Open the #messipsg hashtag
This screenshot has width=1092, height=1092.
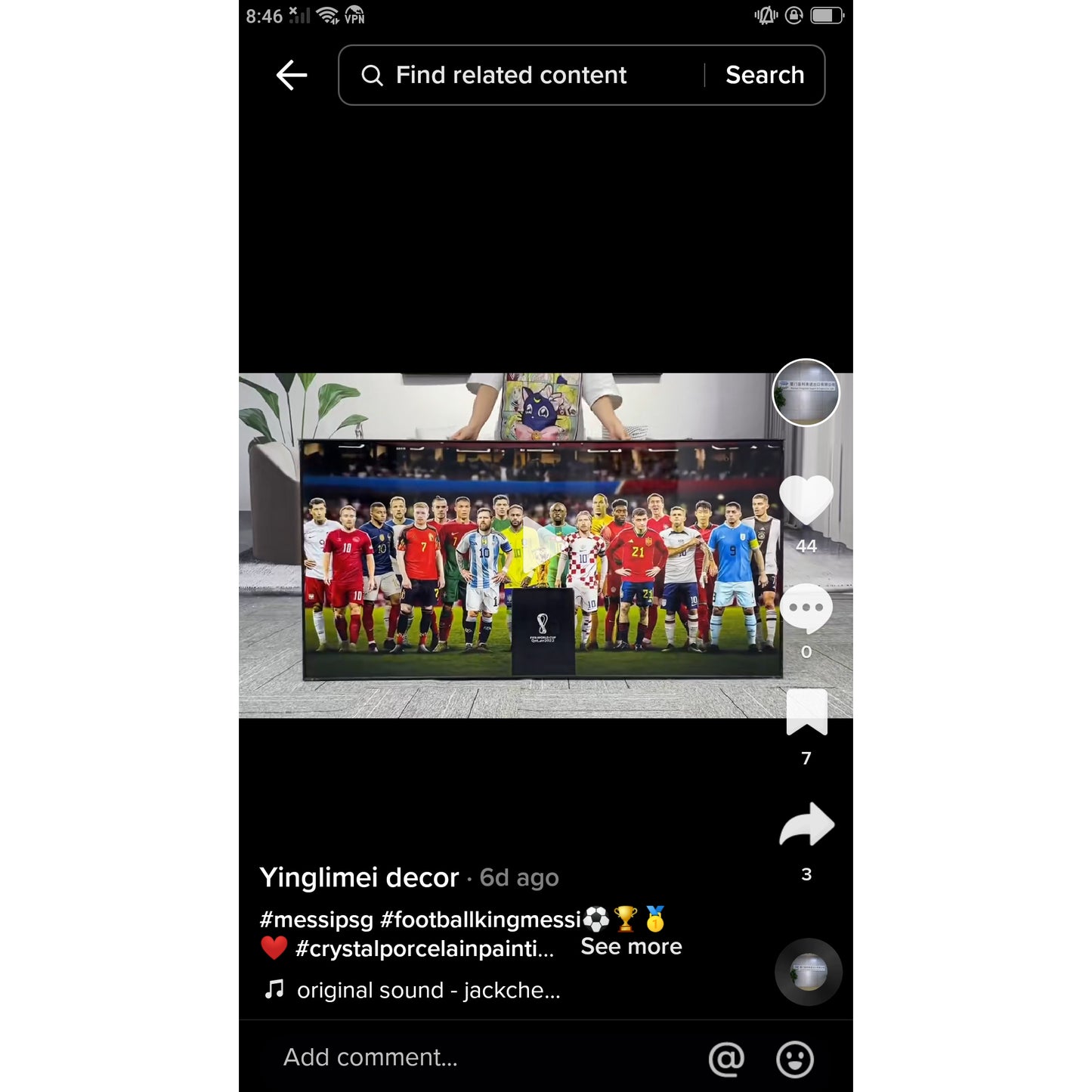(x=316, y=919)
